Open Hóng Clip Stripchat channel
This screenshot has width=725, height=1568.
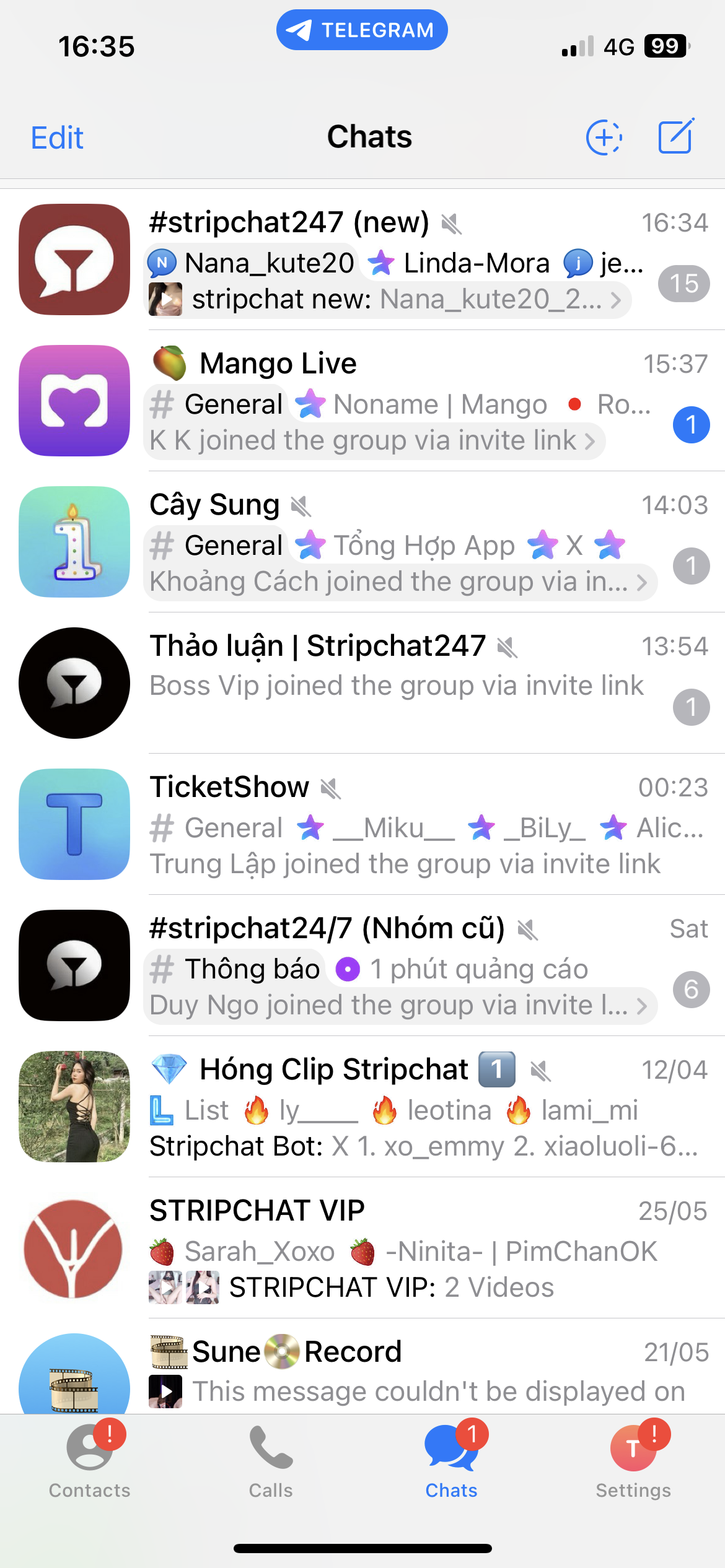click(x=362, y=1107)
